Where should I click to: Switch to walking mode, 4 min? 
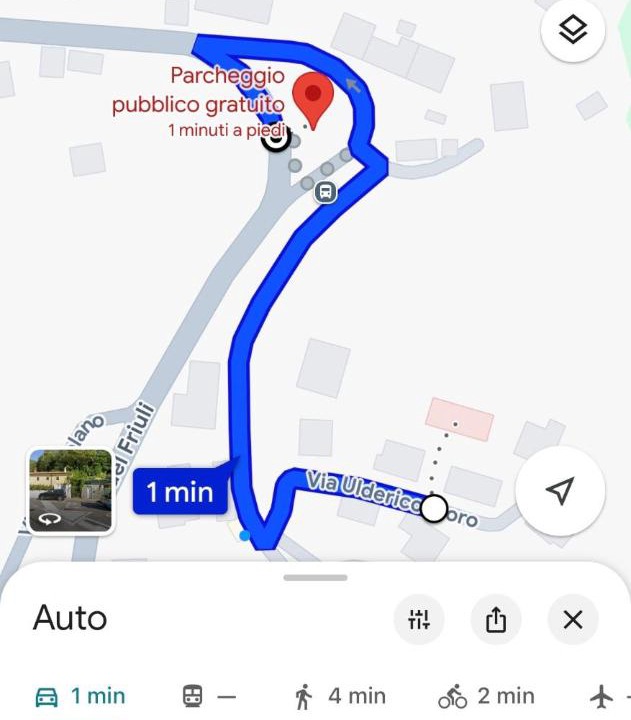tap(340, 696)
